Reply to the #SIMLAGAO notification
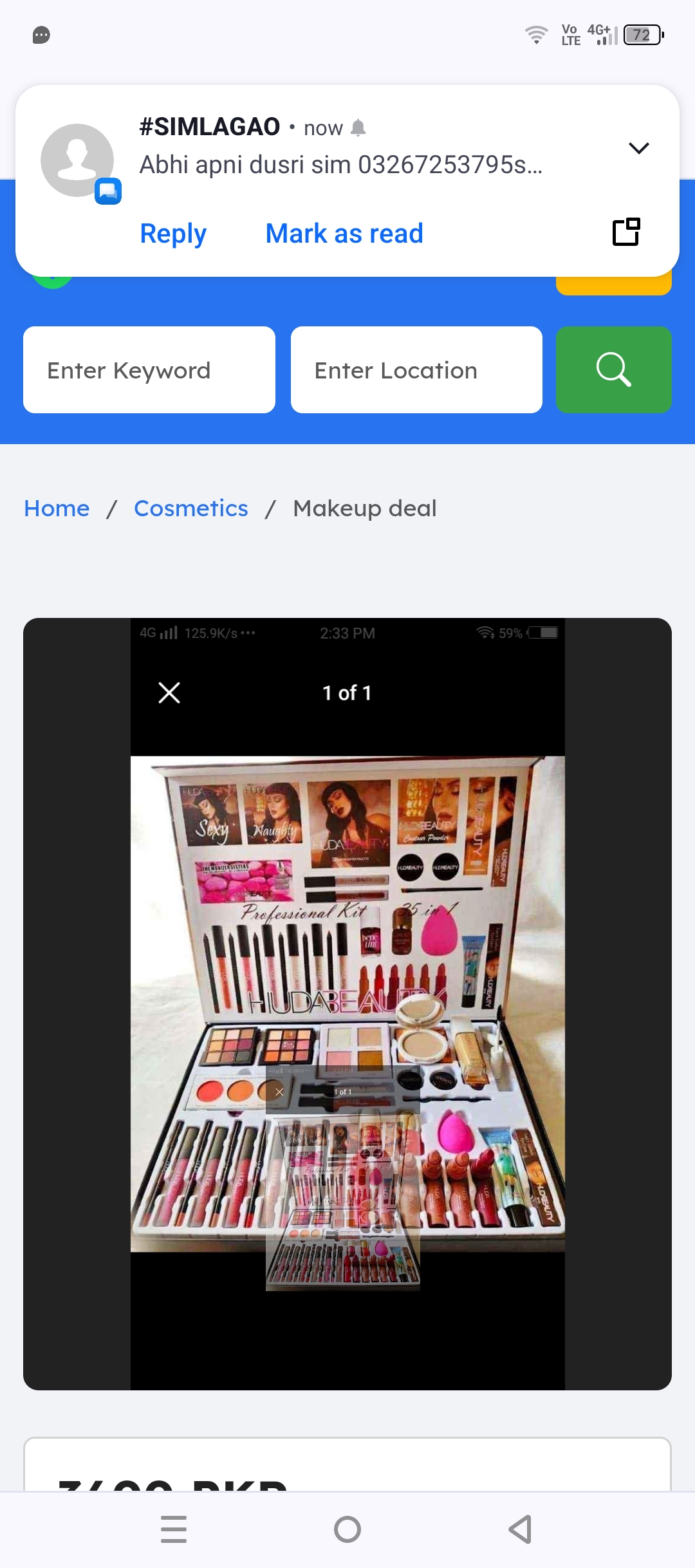Screen dimensions: 695x1568 tap(173, 234)
